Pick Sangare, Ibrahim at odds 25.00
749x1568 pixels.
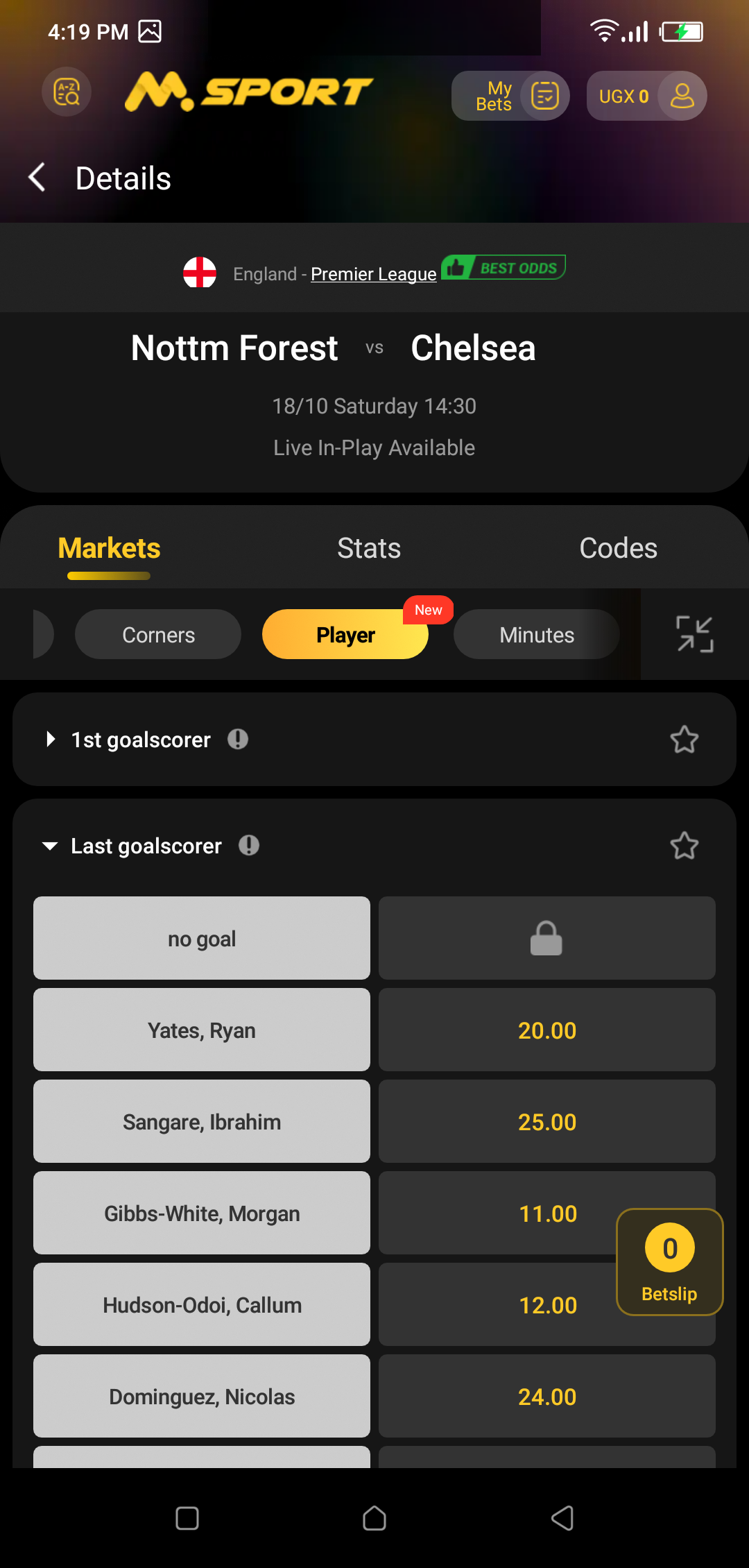tap(546, 1122)
